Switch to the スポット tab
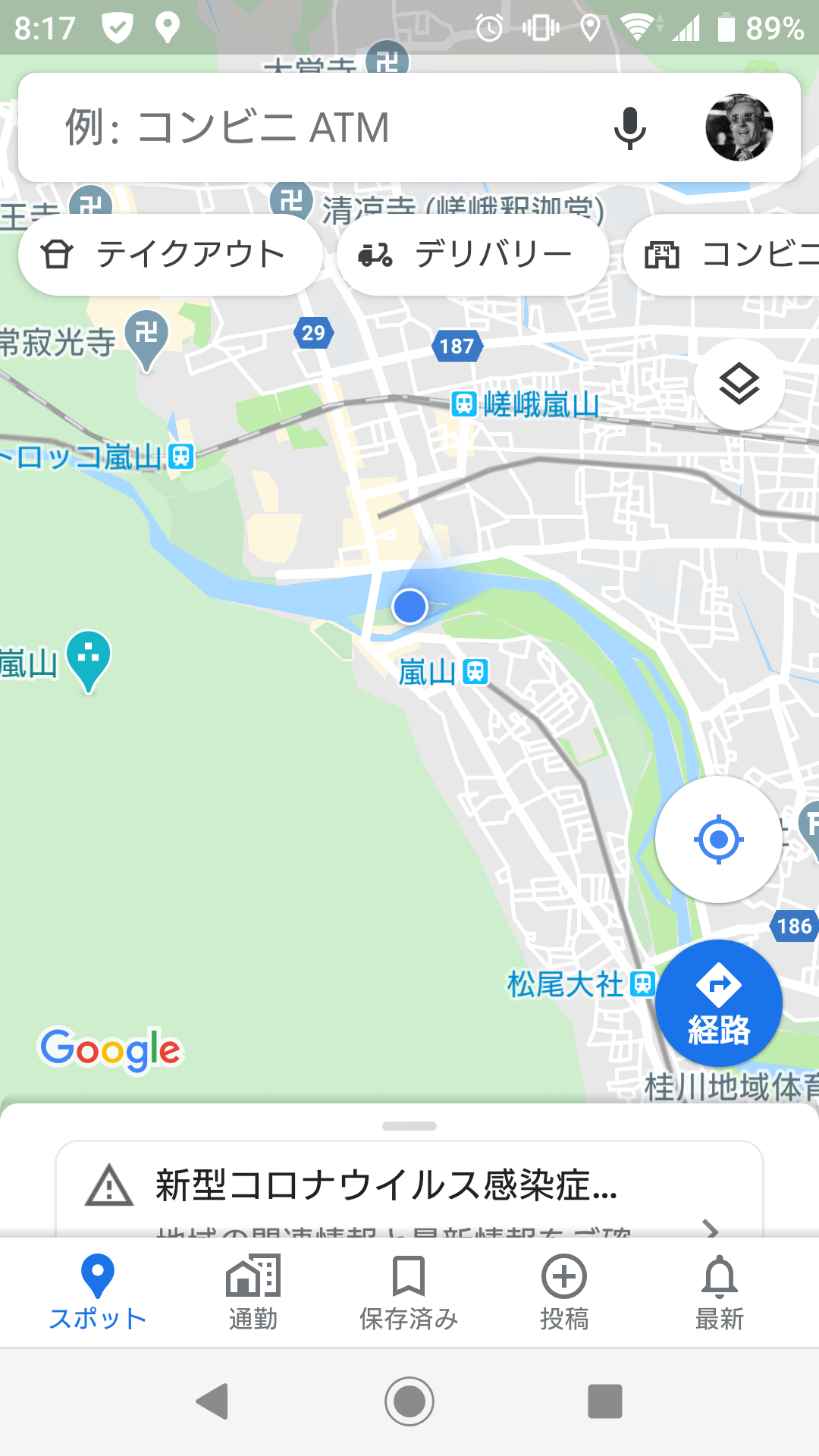This screenshot has width=819, height=1456. coord(98,1293)
